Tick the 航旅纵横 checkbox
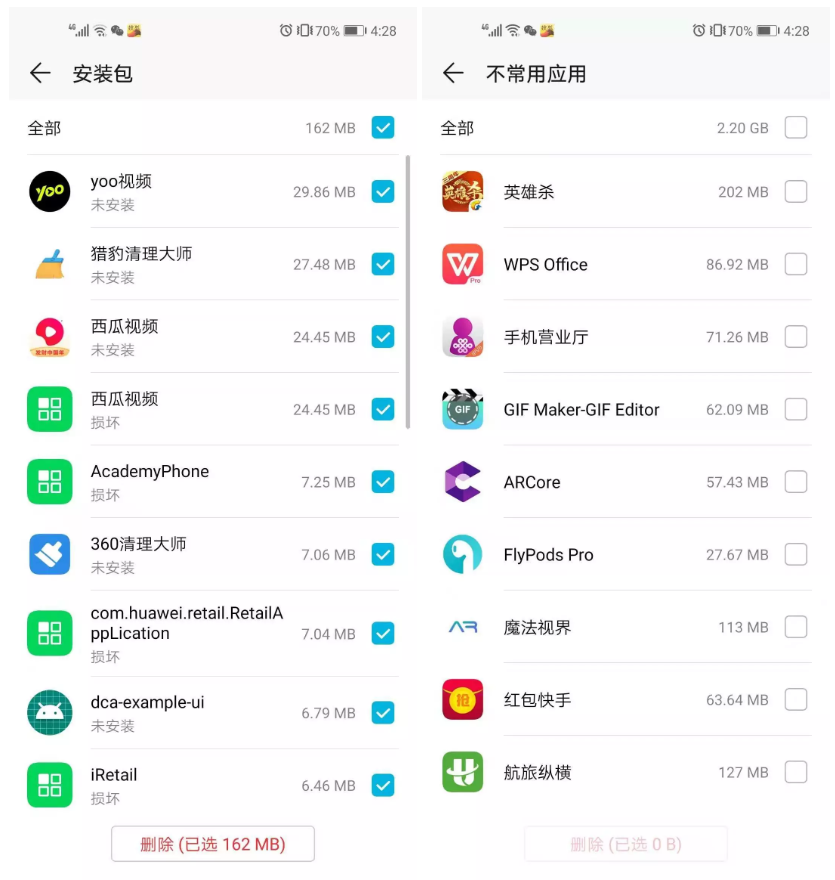This screenshot has height=880, width=835. tap(796, 772)
